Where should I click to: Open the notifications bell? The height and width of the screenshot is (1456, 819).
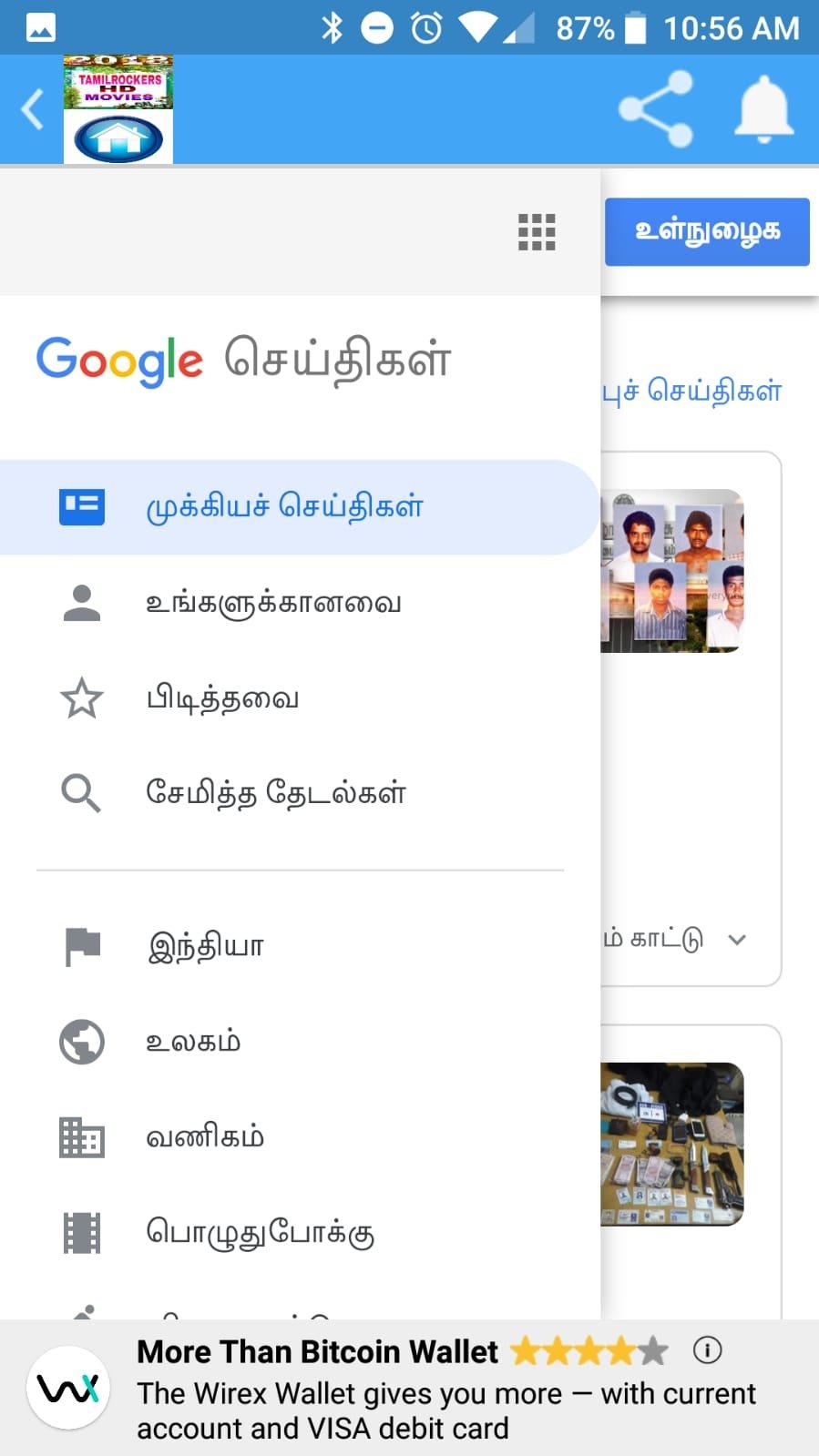764,109
